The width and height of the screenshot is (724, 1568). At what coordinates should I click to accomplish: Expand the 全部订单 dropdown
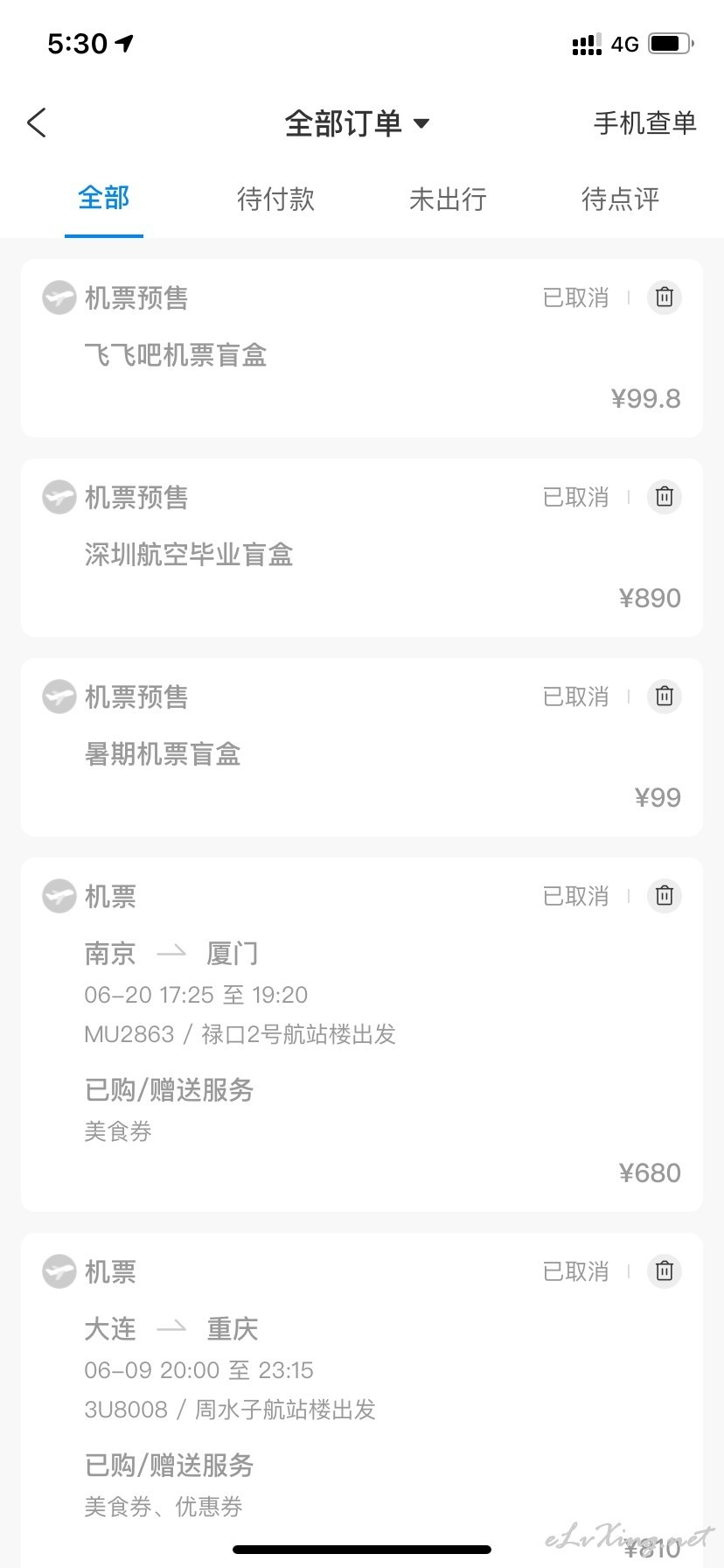(x=357, y=123)
